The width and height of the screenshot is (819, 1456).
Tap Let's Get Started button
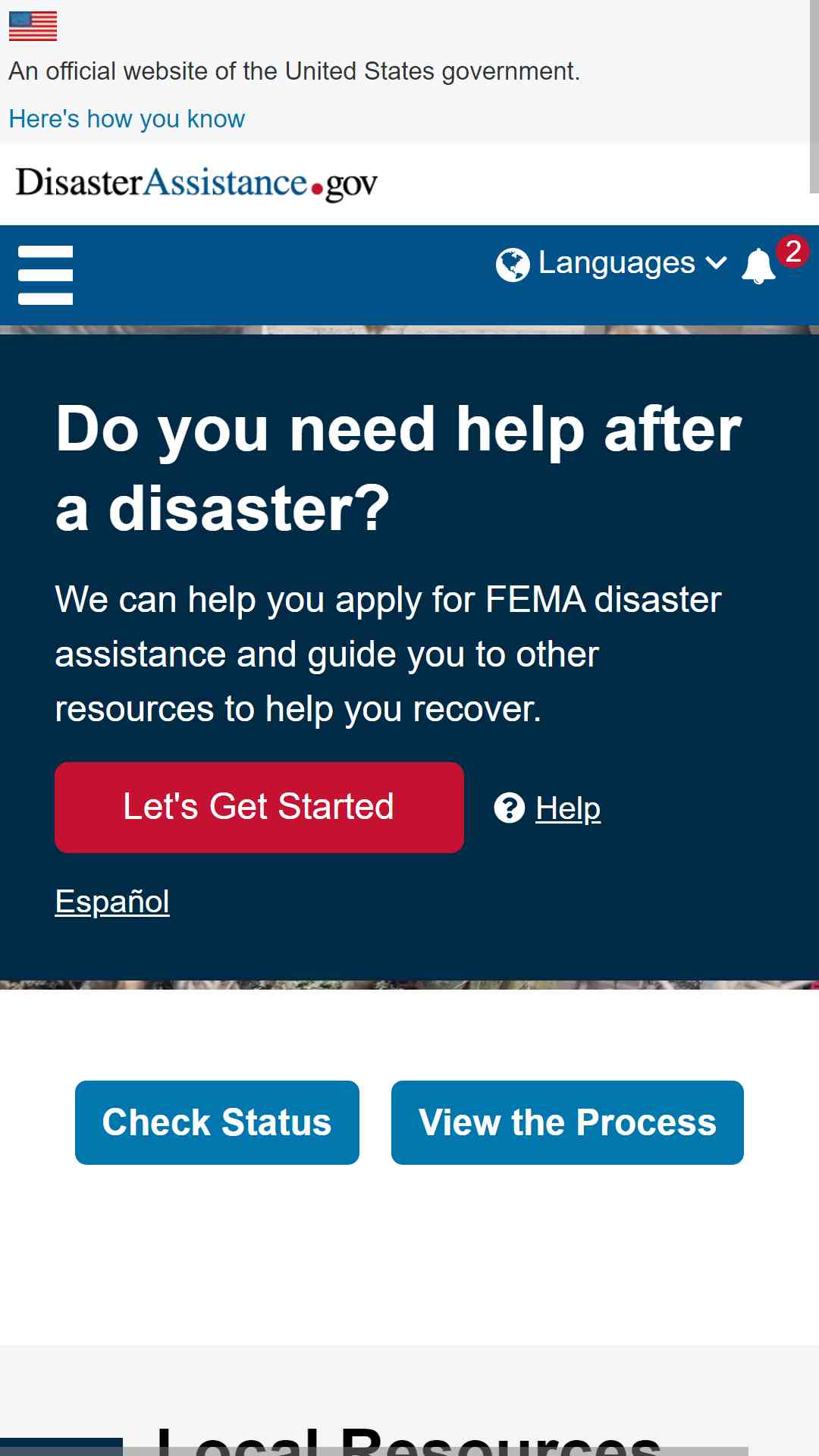click(259, 808)
